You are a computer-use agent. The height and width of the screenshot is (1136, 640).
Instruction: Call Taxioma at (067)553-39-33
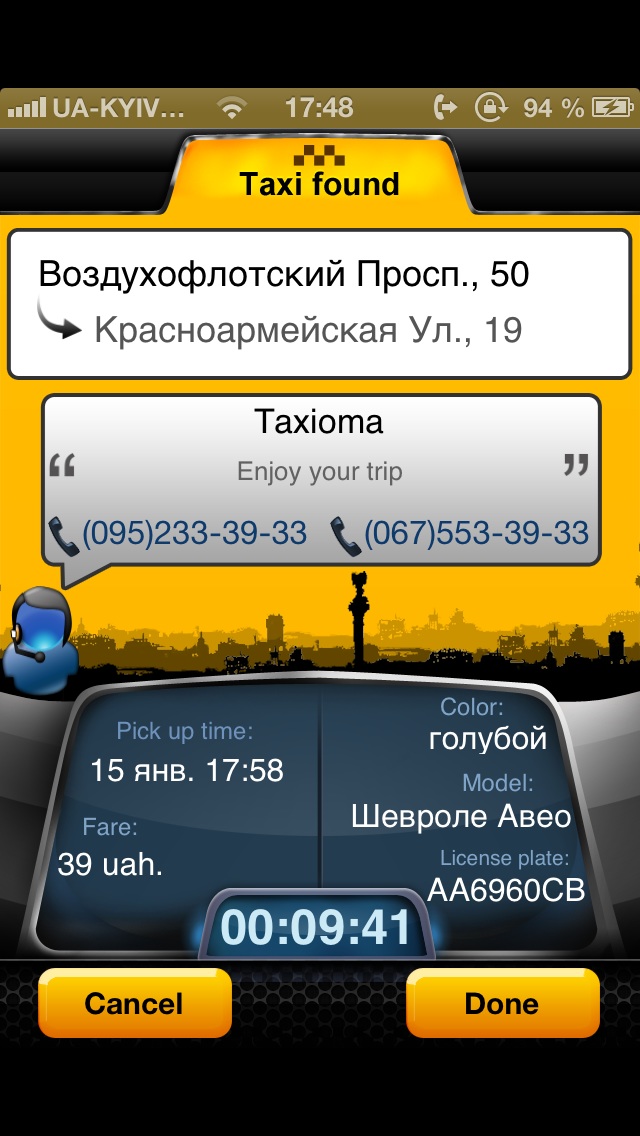point(462,534)
